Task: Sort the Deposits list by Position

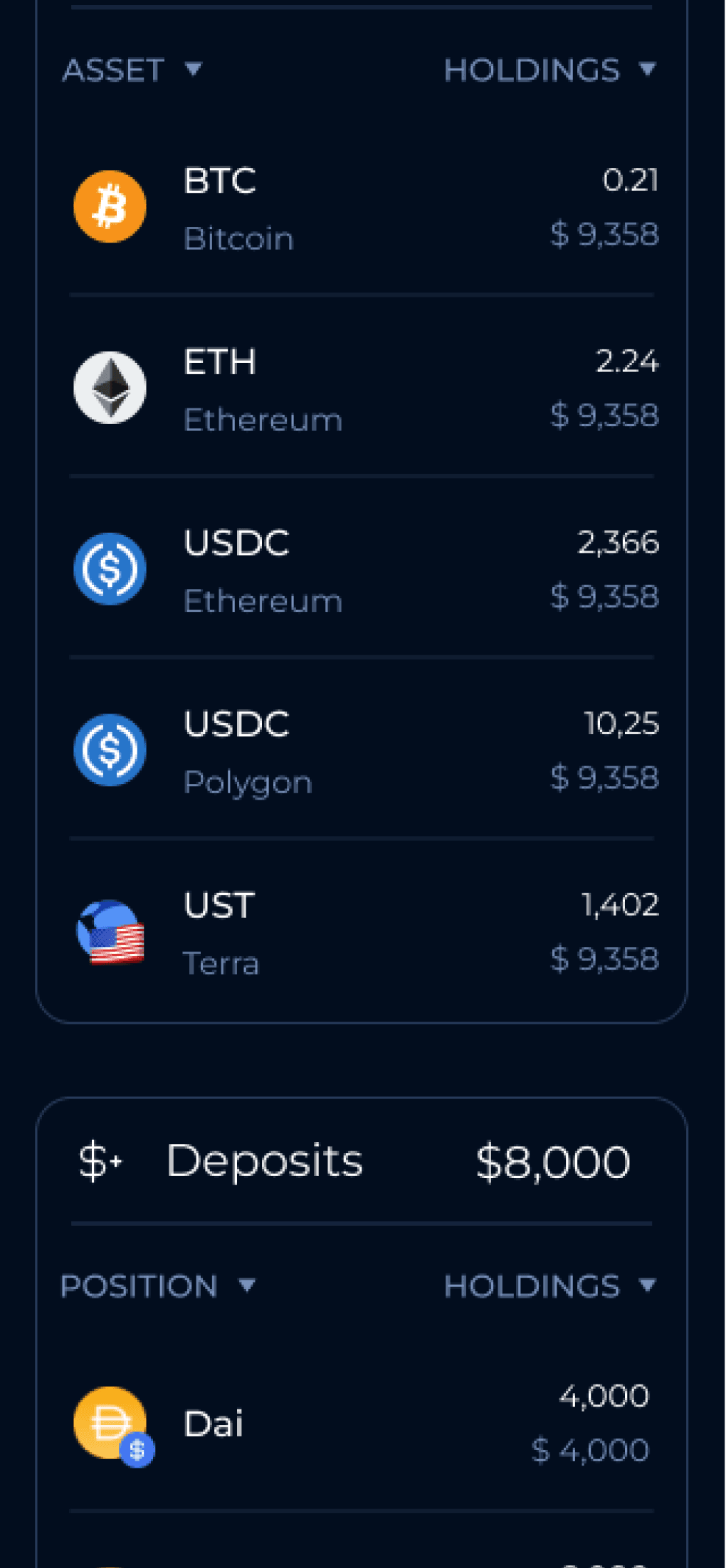Action: pos(157,1286)
